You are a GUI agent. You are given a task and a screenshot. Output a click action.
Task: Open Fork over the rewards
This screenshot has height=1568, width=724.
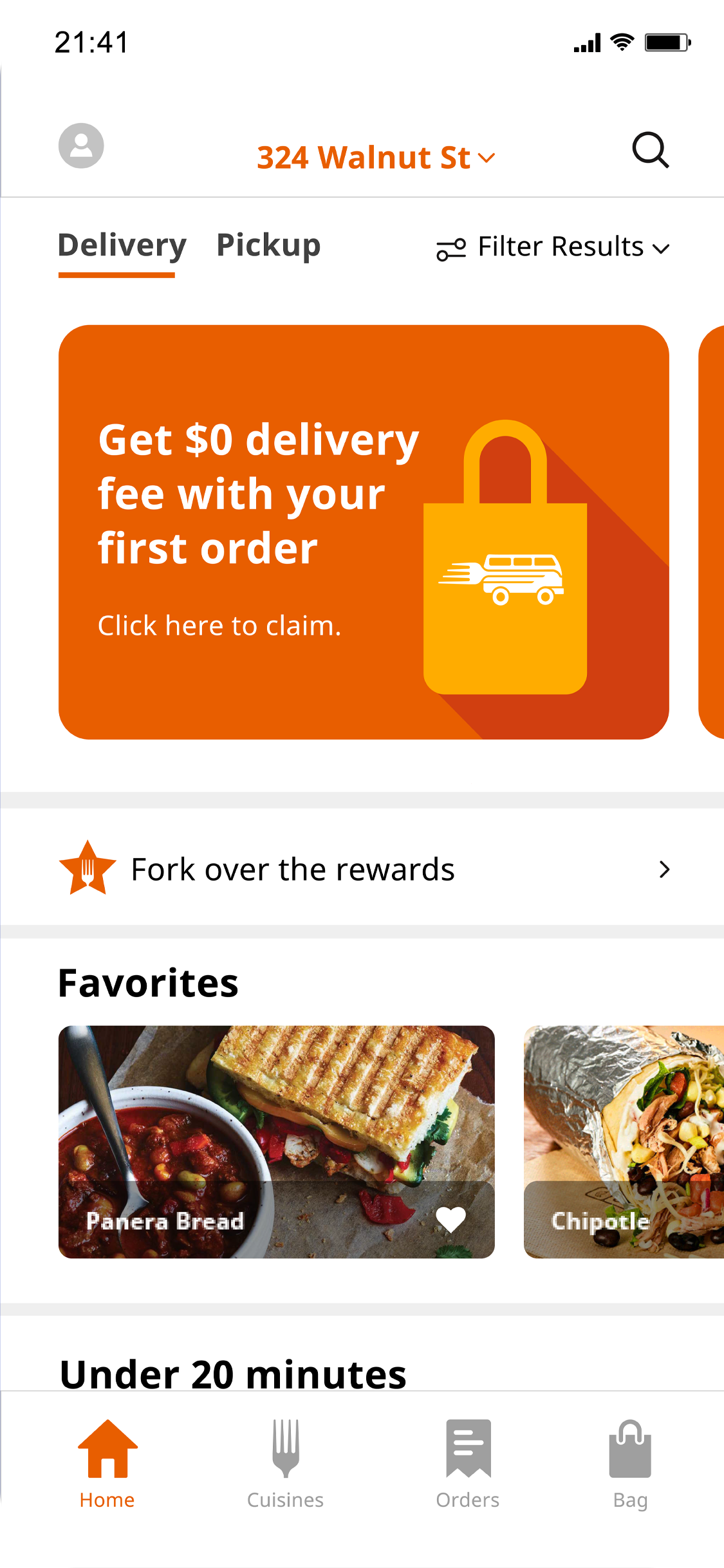(364, 869)
